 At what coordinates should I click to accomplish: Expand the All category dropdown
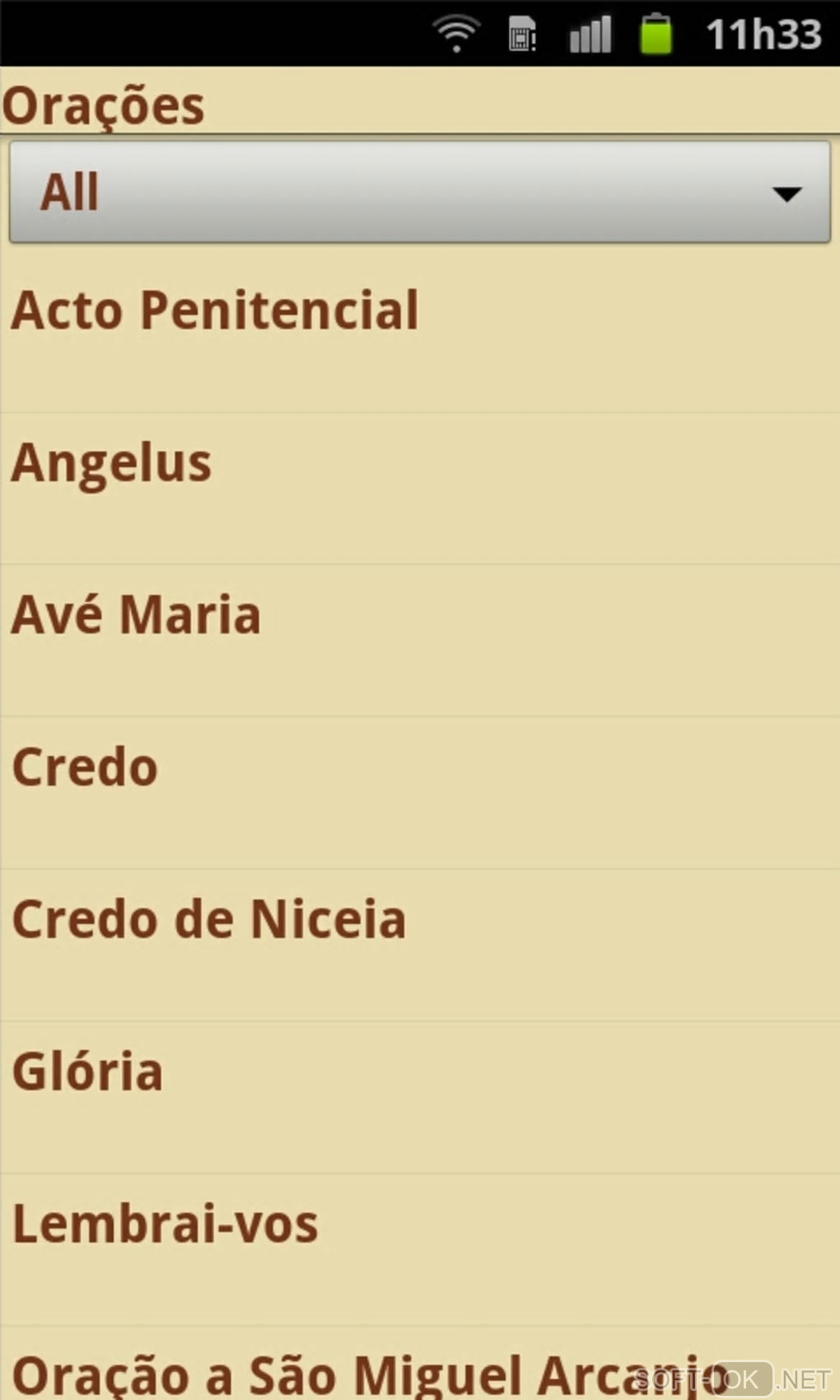coord(419,192)
